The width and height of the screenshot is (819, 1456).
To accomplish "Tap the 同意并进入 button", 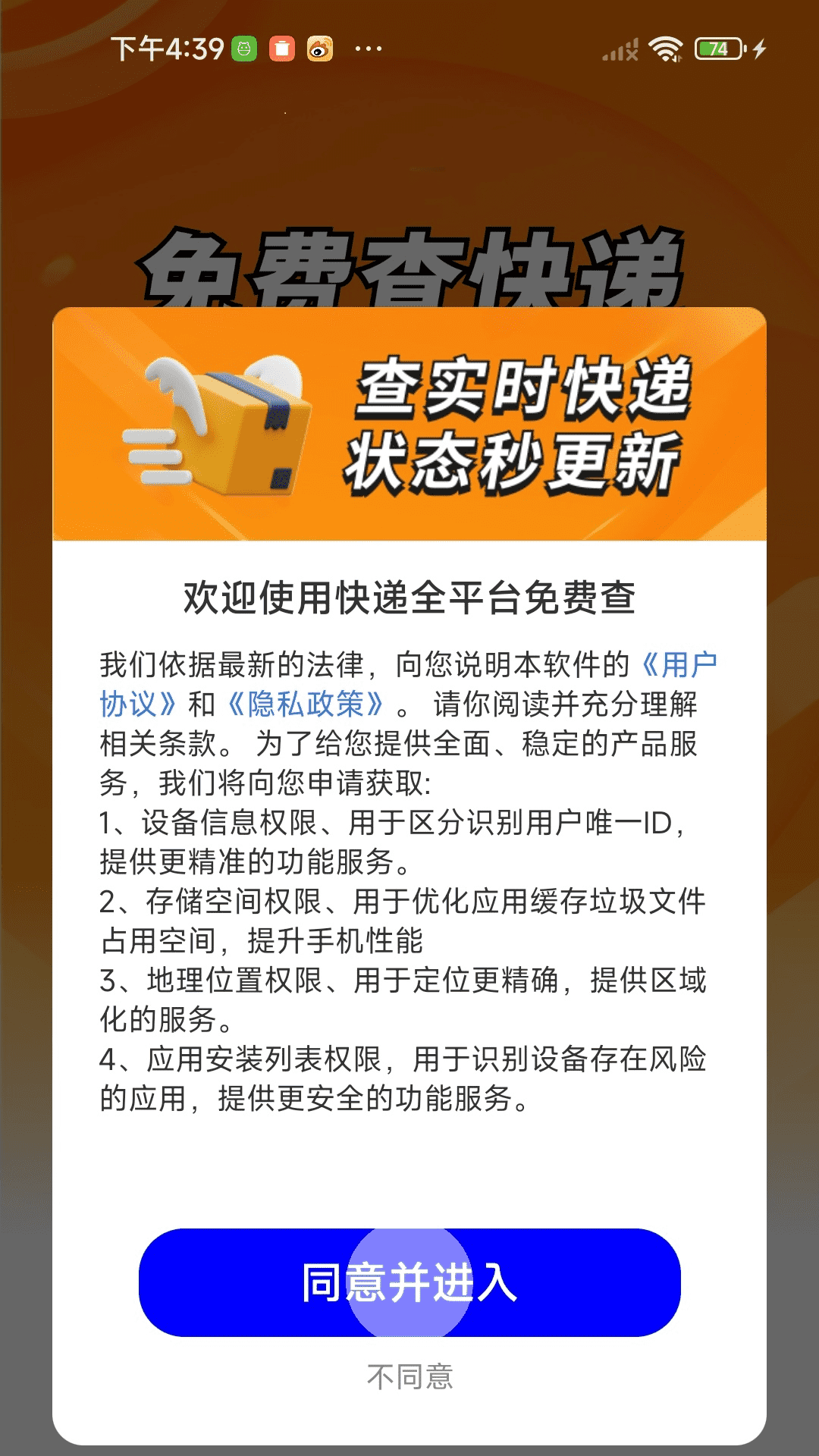I will [409, 1282].
